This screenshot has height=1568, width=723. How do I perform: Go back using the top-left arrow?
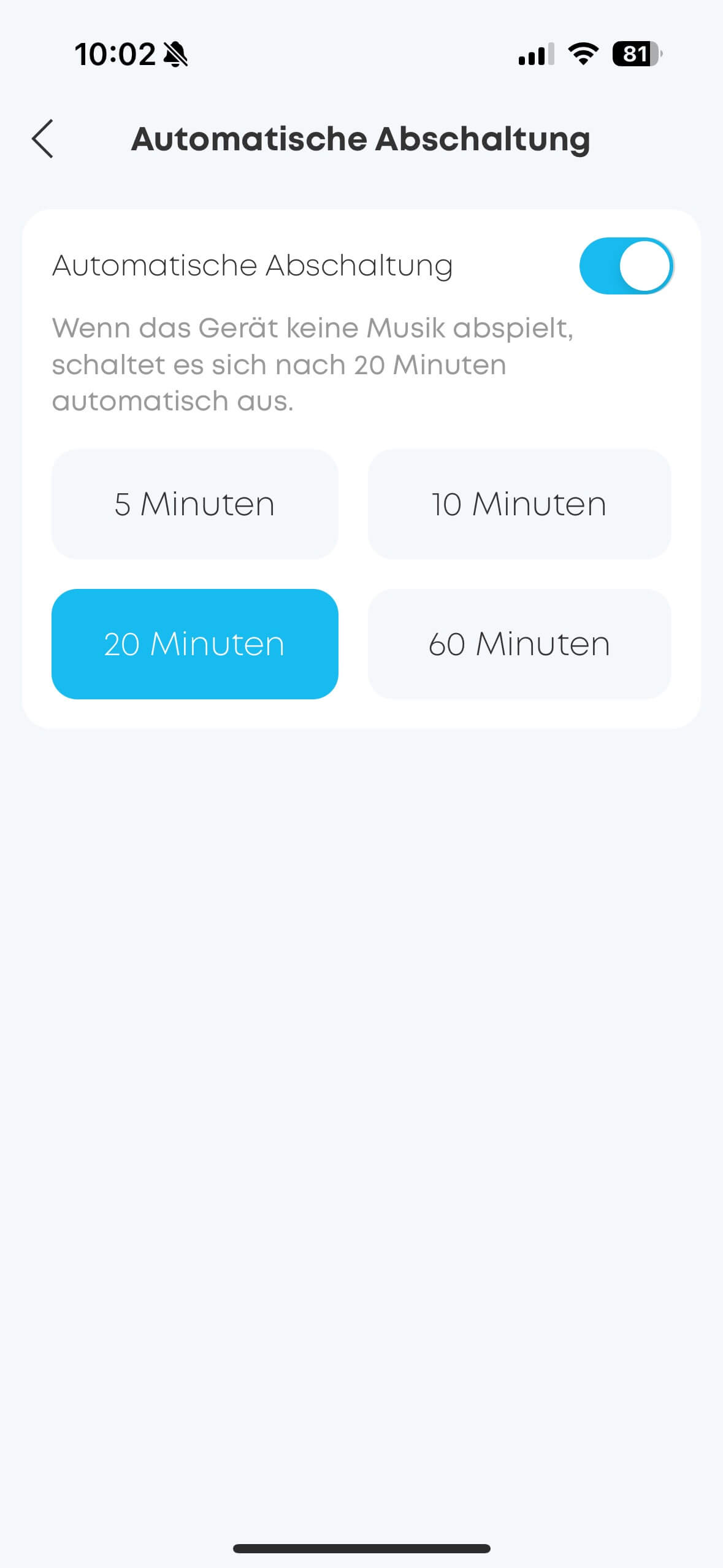43,139
